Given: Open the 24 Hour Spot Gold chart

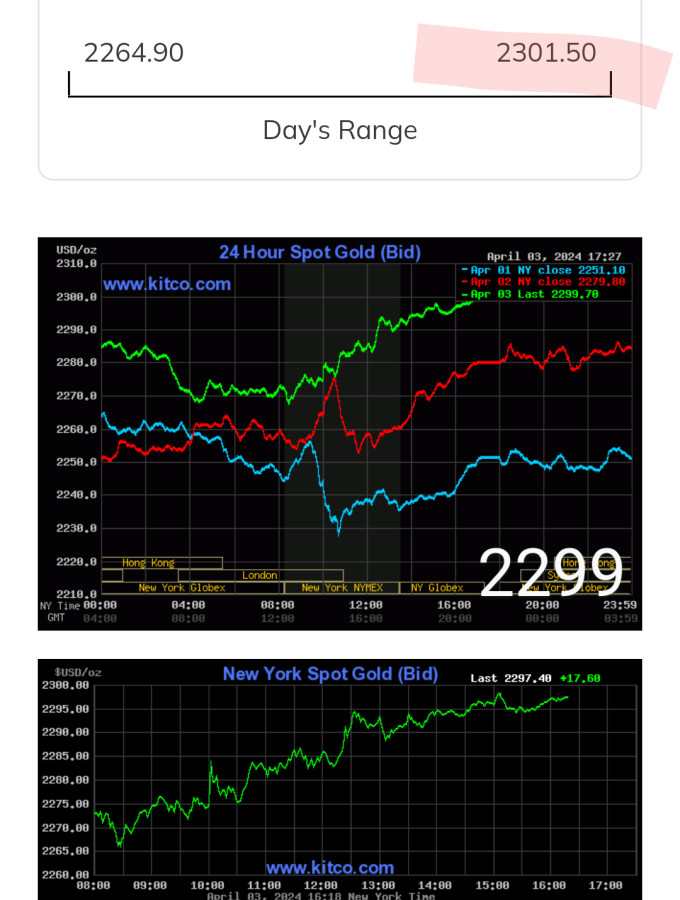Looking at the screenshot, I should (x=340, y=433).
